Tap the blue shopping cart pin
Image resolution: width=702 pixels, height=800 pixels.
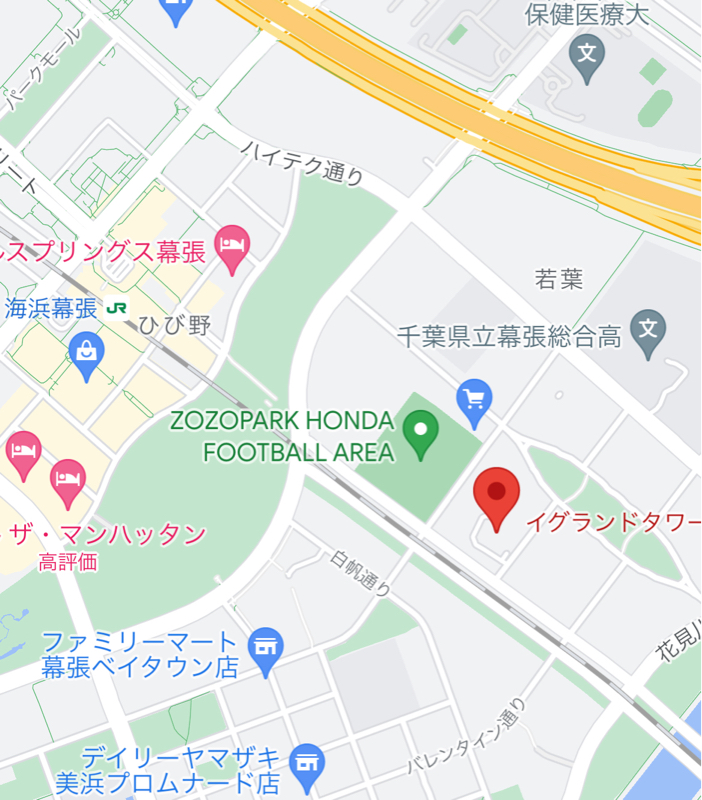click(474, 400)
